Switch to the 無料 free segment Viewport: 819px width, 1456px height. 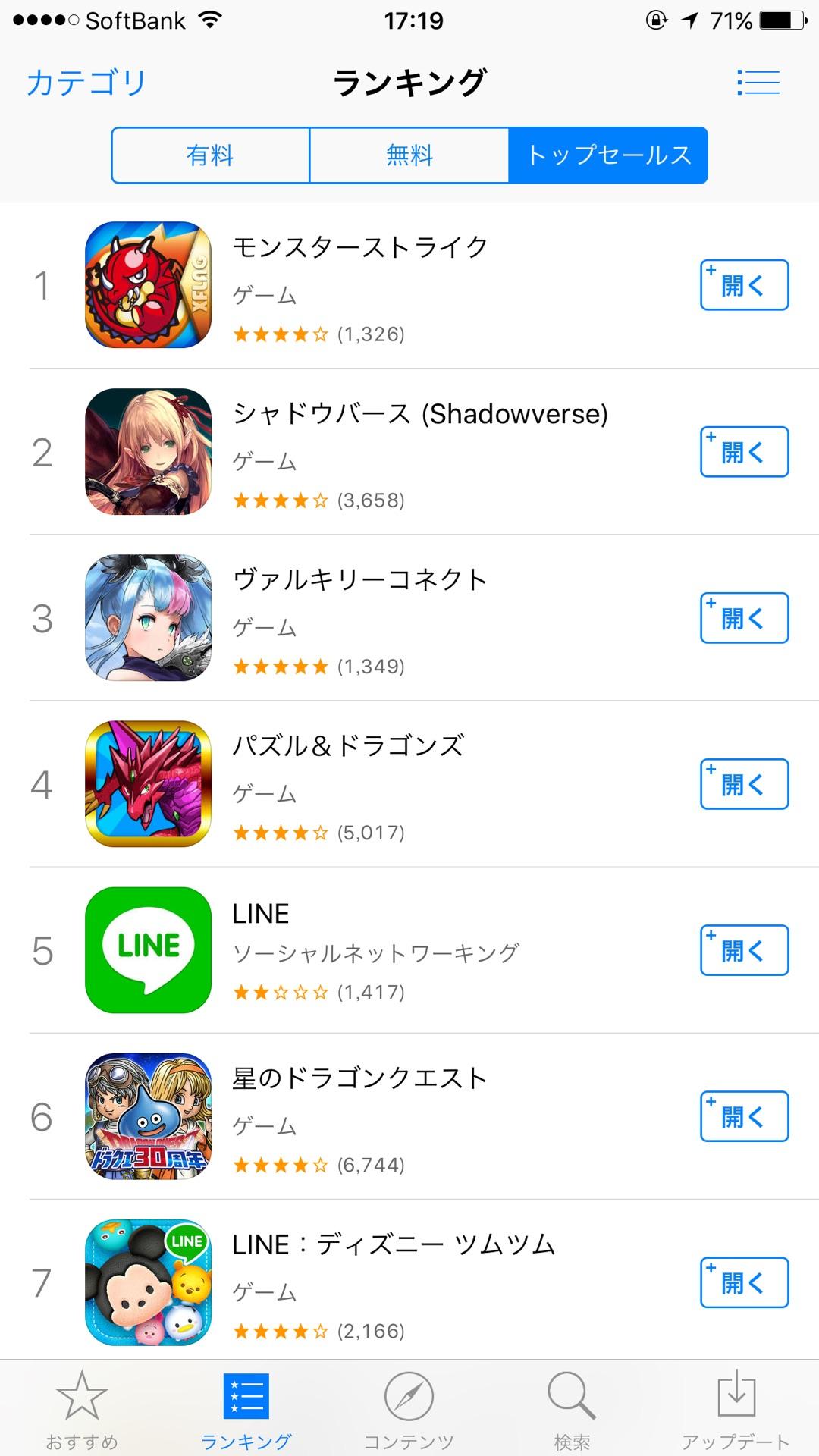pyautogui.click(x=409, y=155)
